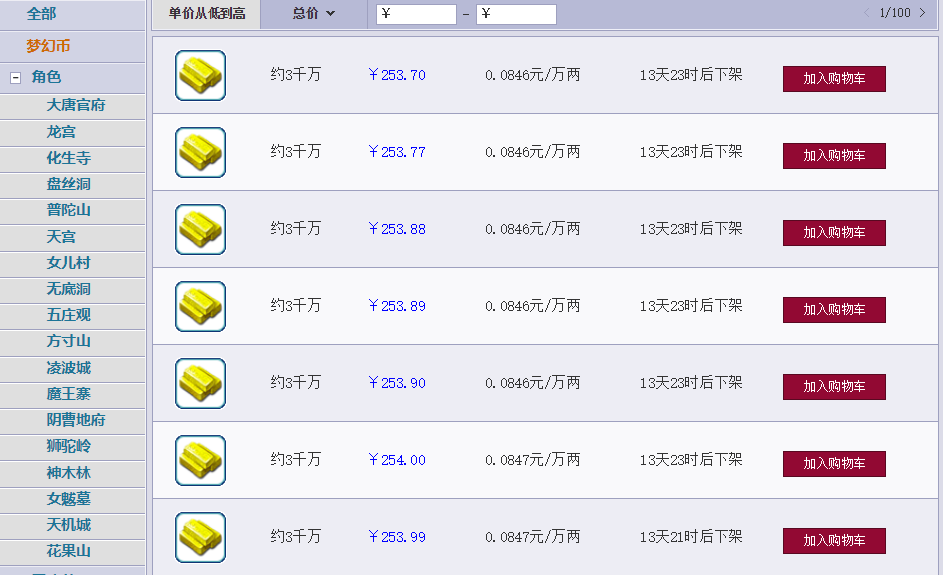The image size is (943, 575).
Task: Choose the 花果山 faction
Action: 68,551
